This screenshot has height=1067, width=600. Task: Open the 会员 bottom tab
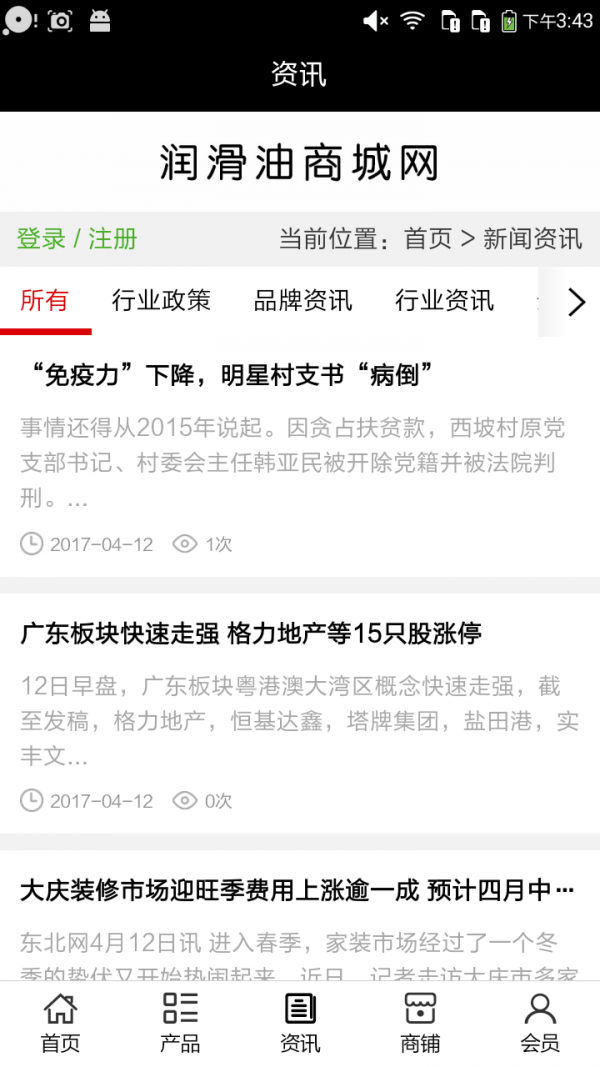point(540,1023)
